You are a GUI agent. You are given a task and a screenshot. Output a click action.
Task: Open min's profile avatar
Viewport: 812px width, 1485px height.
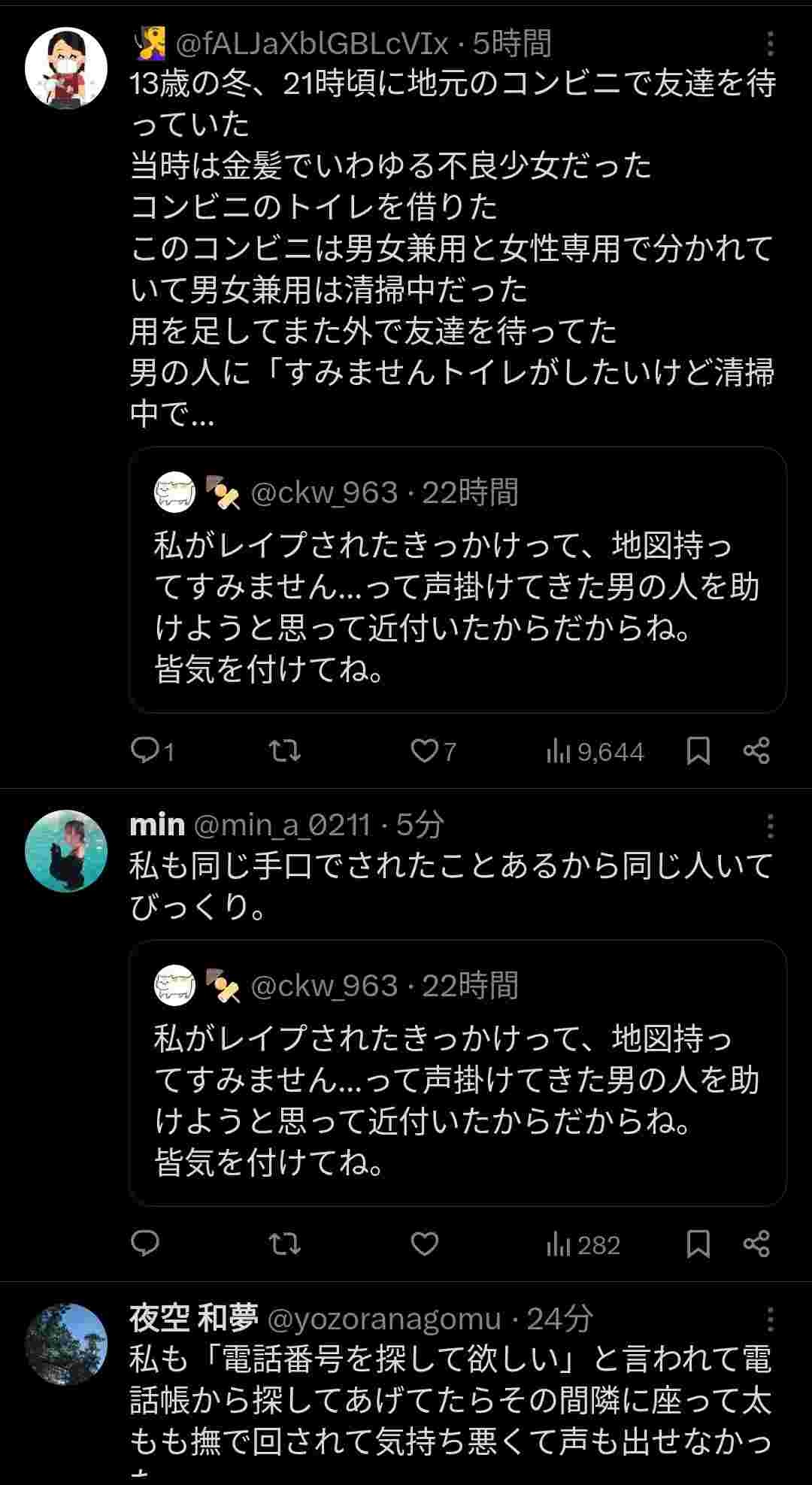(x=66, y=851)
